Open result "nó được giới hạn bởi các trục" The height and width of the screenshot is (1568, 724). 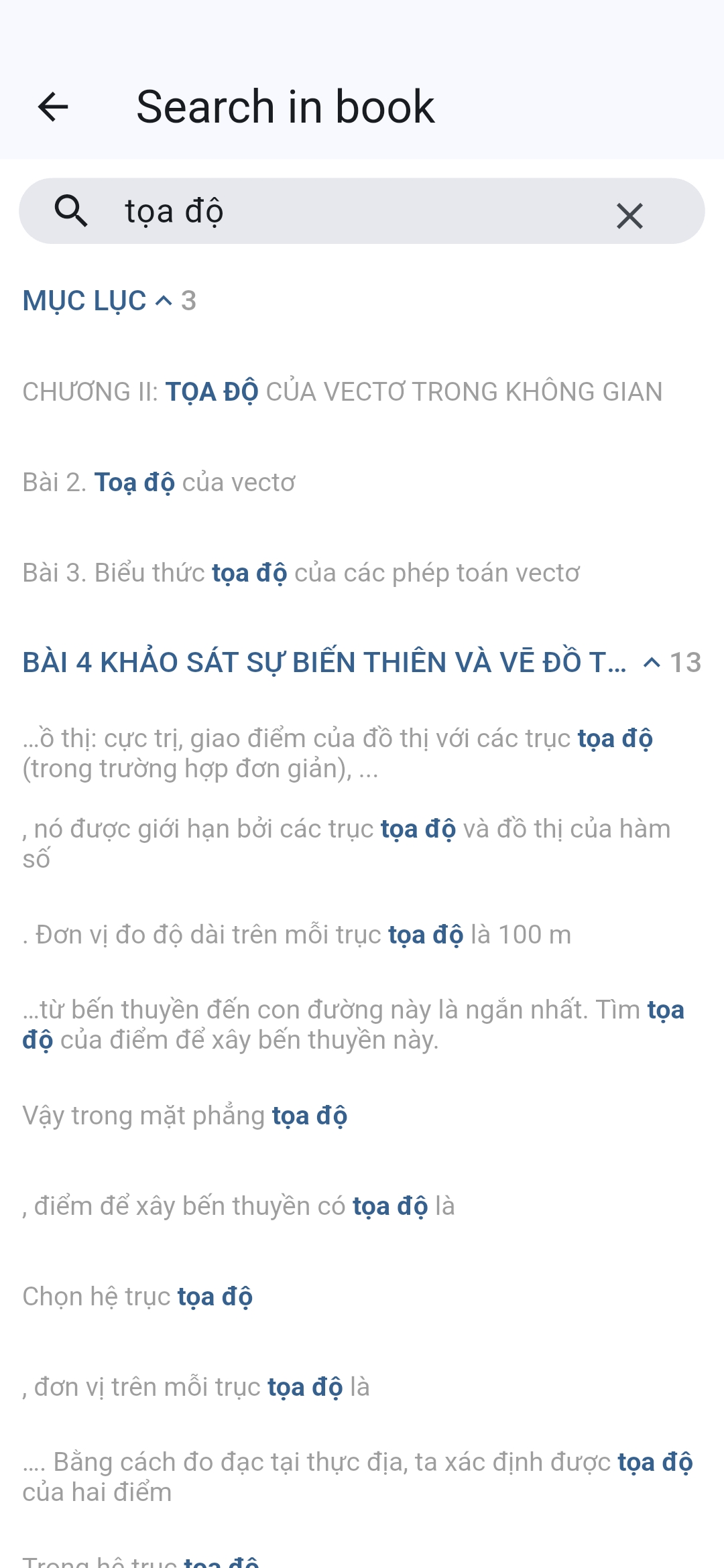tap(346, 844)
